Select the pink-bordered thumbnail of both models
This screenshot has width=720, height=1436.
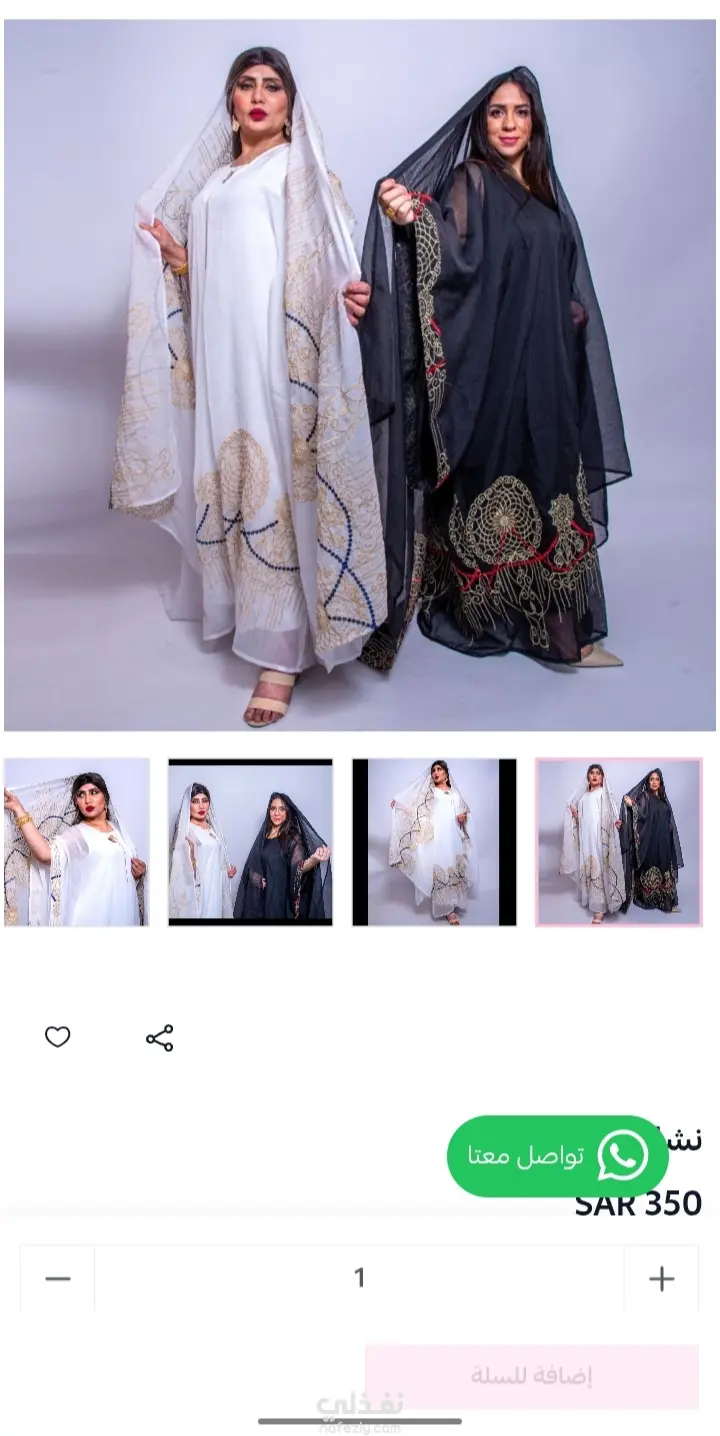pyautogui.click(x=619, y=842)
